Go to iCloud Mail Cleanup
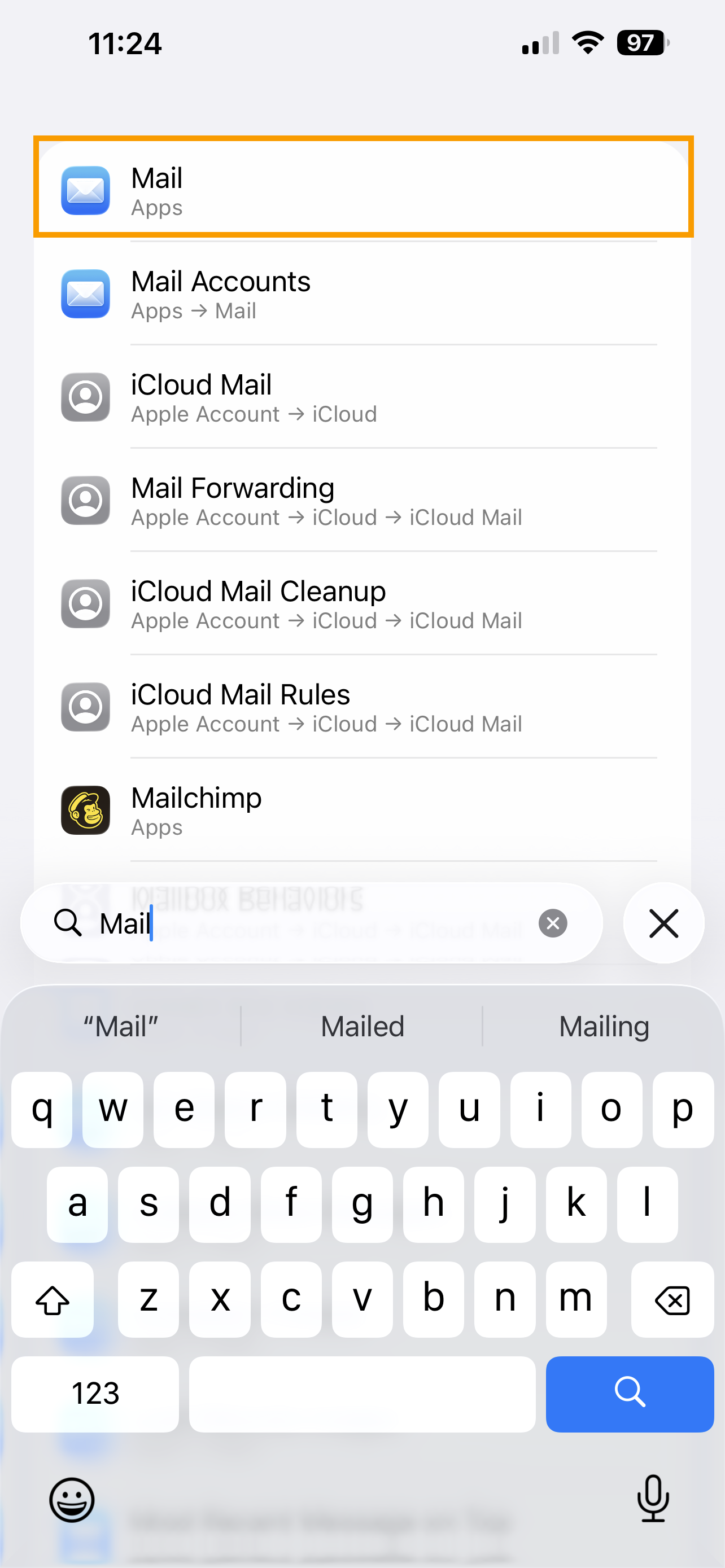Image resolution: width=725 pixels, height=1568 pixels. pyautogui.click(x=363, y=605)
